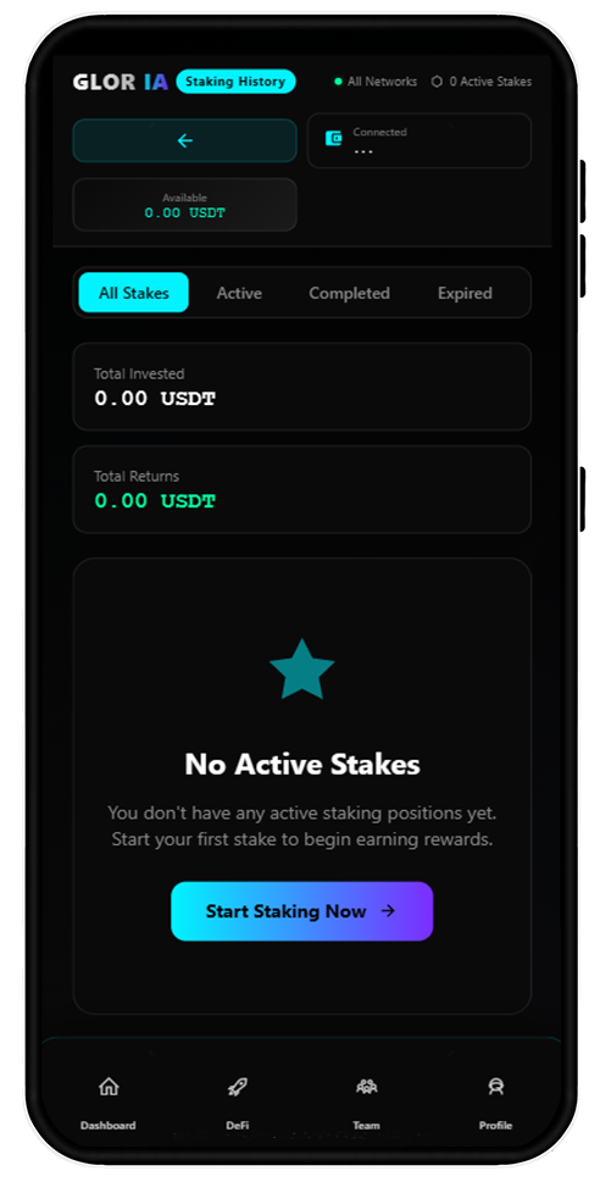View Expired stakes
600x1182 pixels.
464,293
